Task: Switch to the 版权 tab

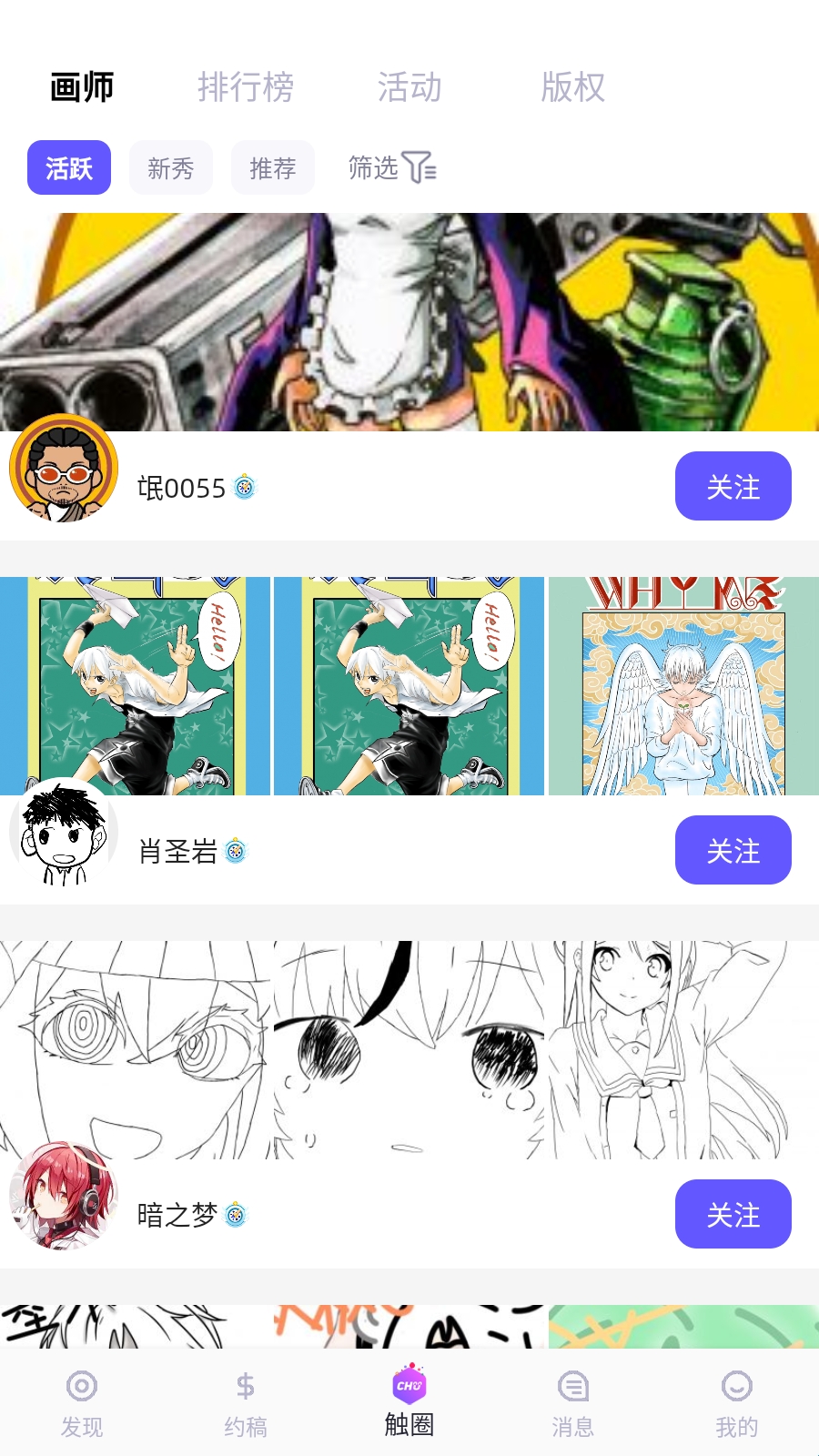Action: [572, 87]
